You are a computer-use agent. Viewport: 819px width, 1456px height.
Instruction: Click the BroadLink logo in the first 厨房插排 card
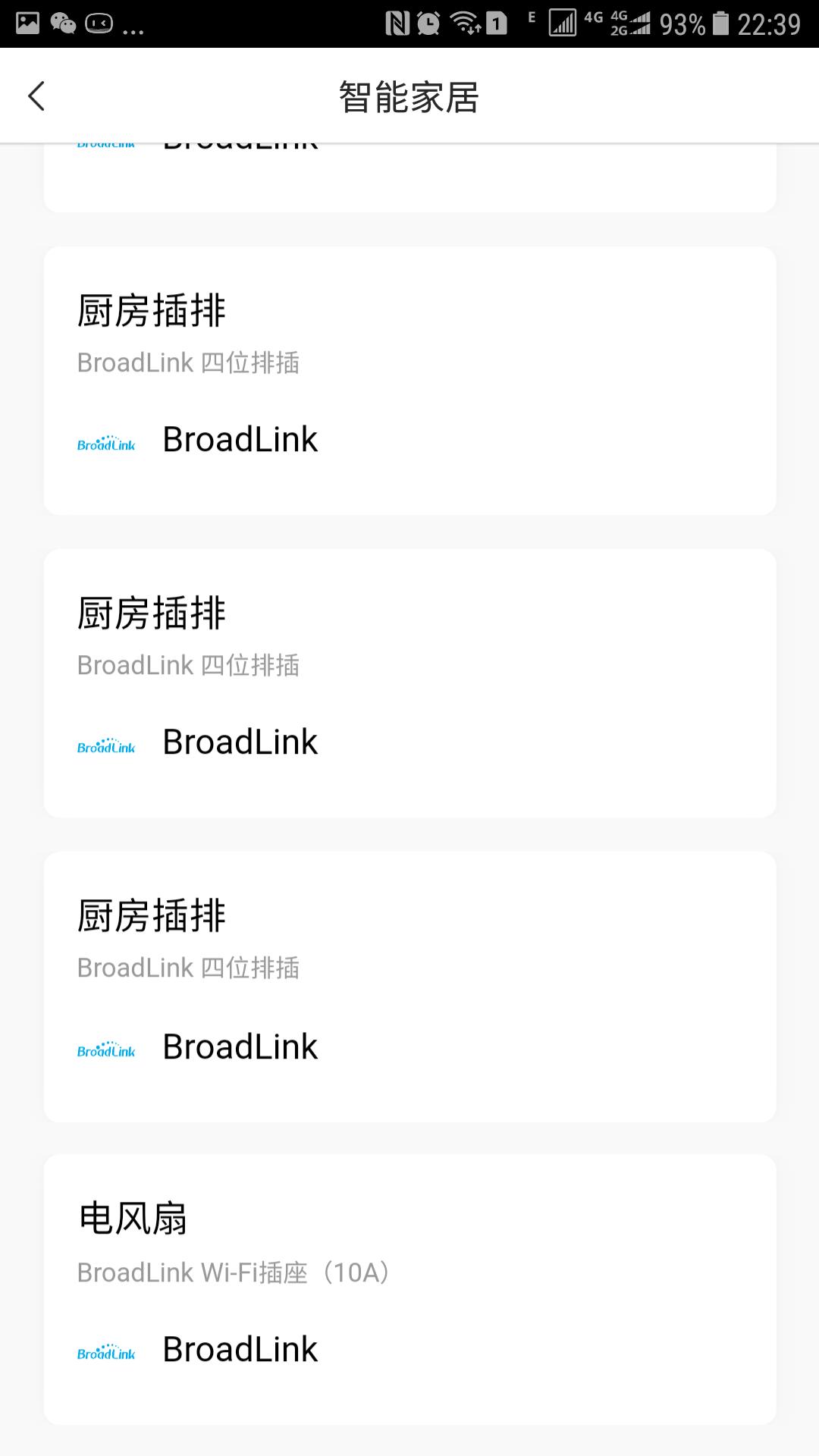(x=106, y=442)
